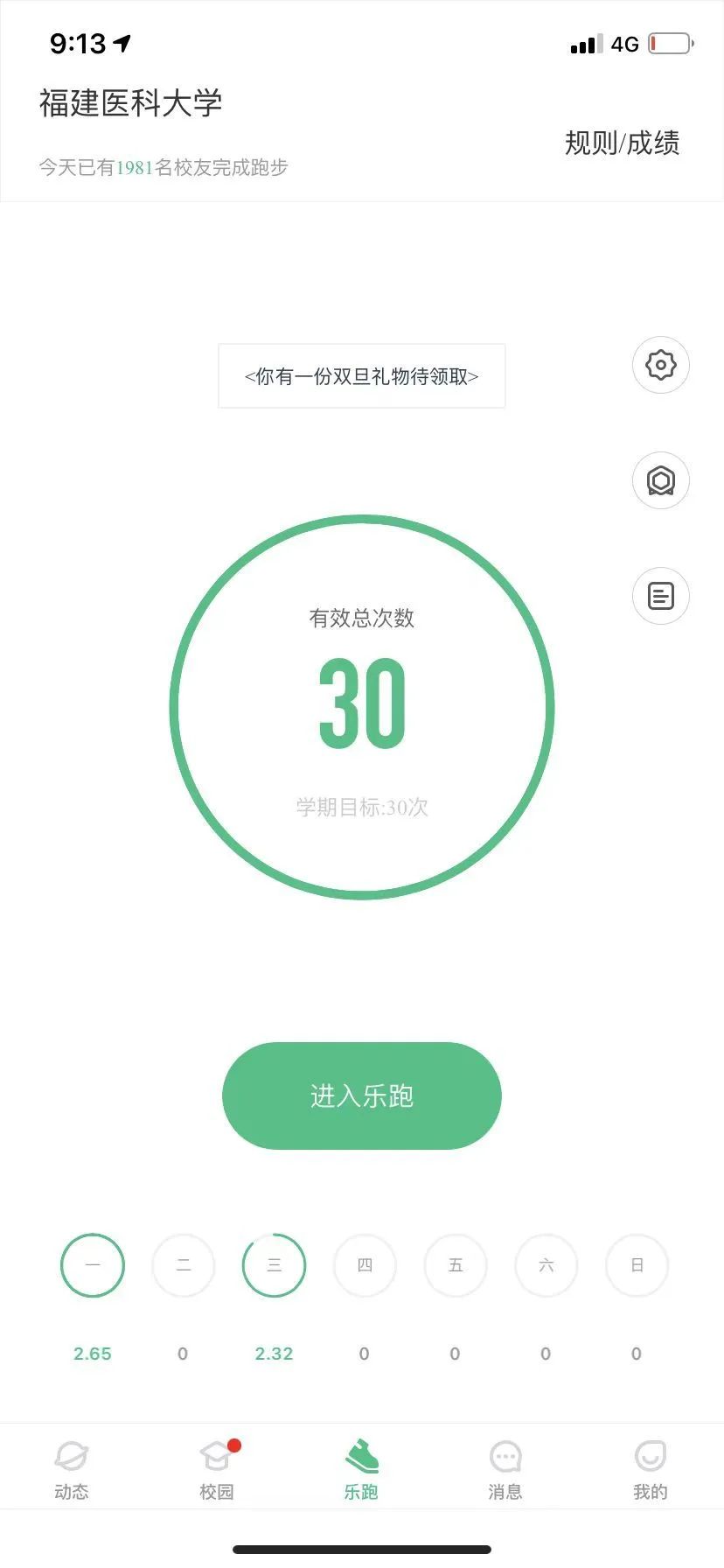This screenshot has width=724, height=1568.
Task: Select the 乐跑 tab
Action: click(361, 1470)
